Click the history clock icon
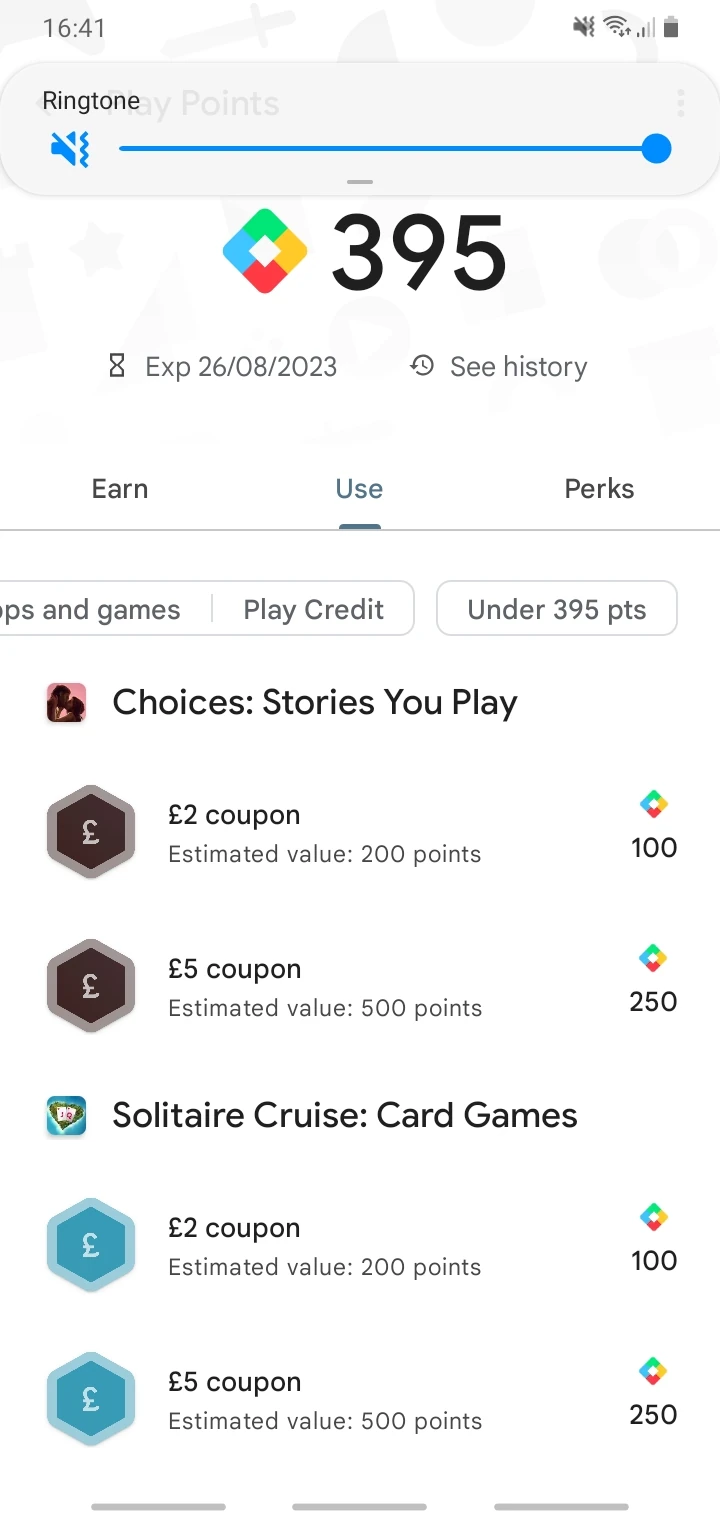Viewport: 720px width, 1520px height. pos(420,366)
